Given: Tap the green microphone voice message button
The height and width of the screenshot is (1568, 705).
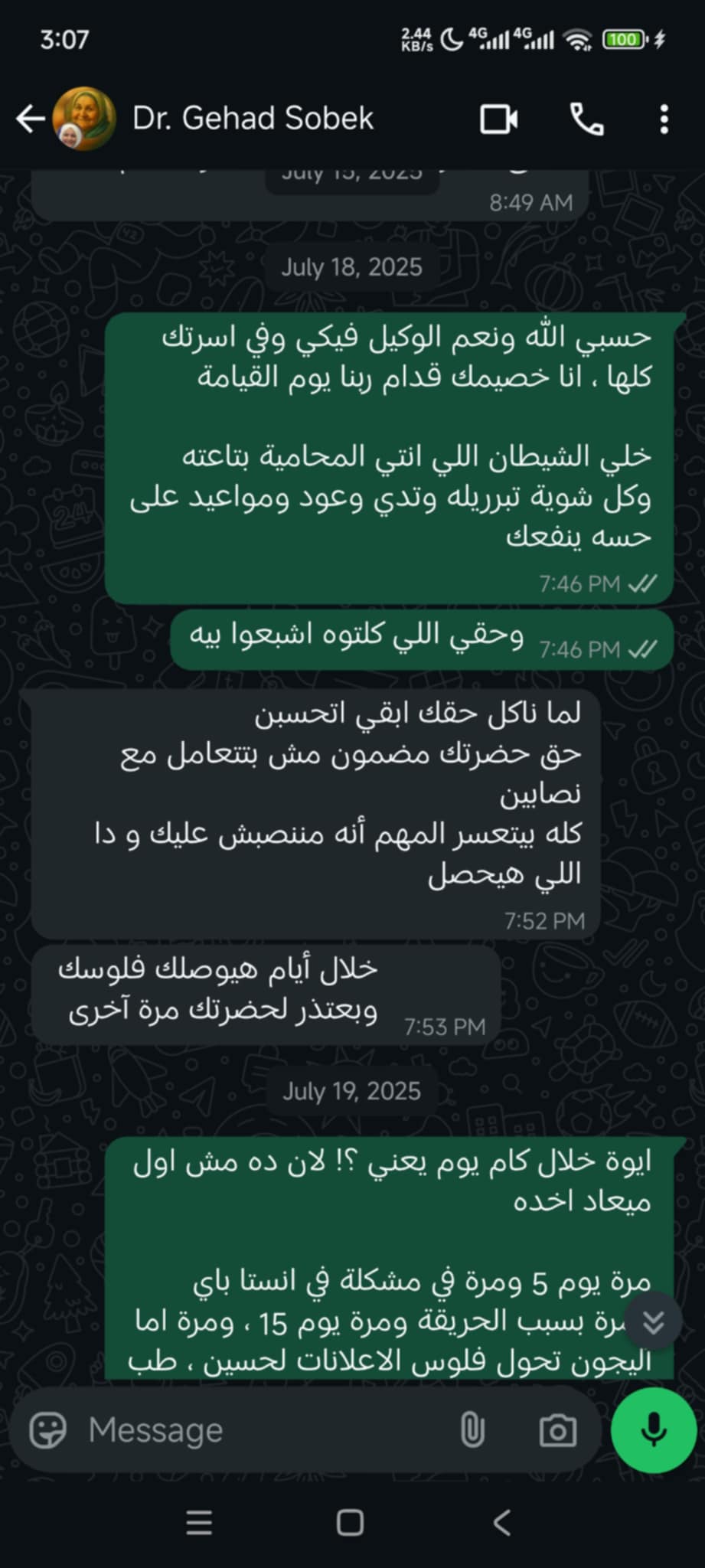Looking at the screenshot, I should 654,1429.
